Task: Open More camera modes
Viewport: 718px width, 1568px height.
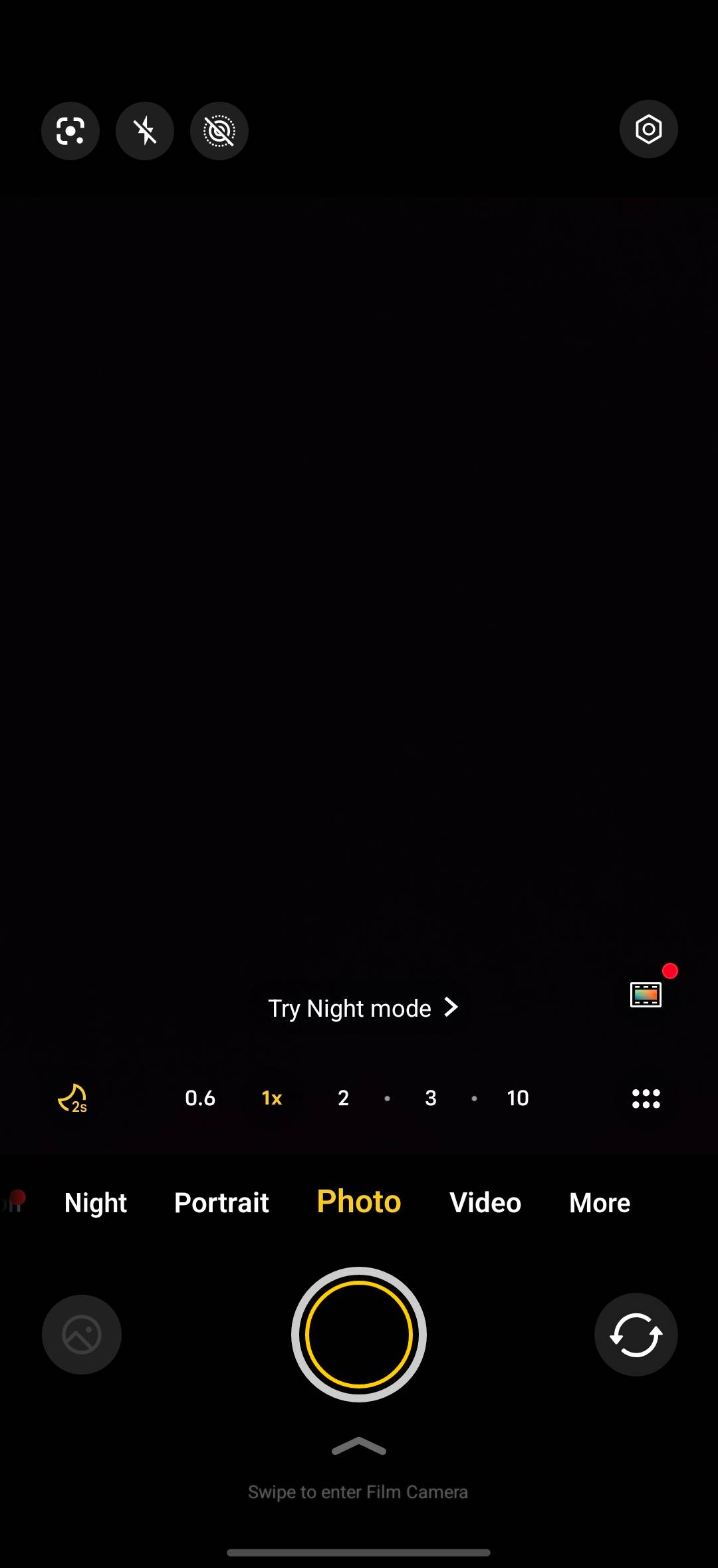Action: pos(600,1203)
